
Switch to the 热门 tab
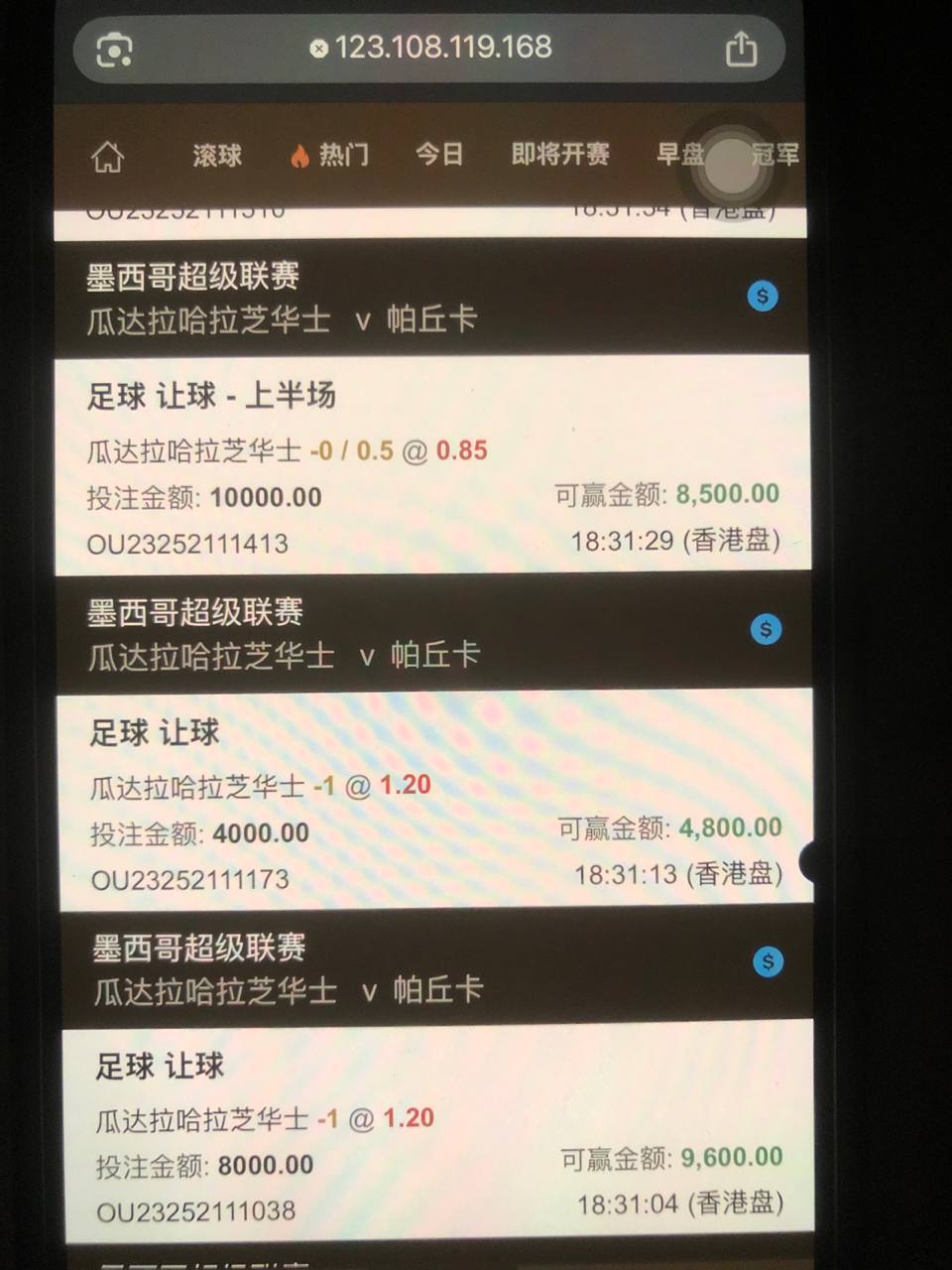coord(330,155)
